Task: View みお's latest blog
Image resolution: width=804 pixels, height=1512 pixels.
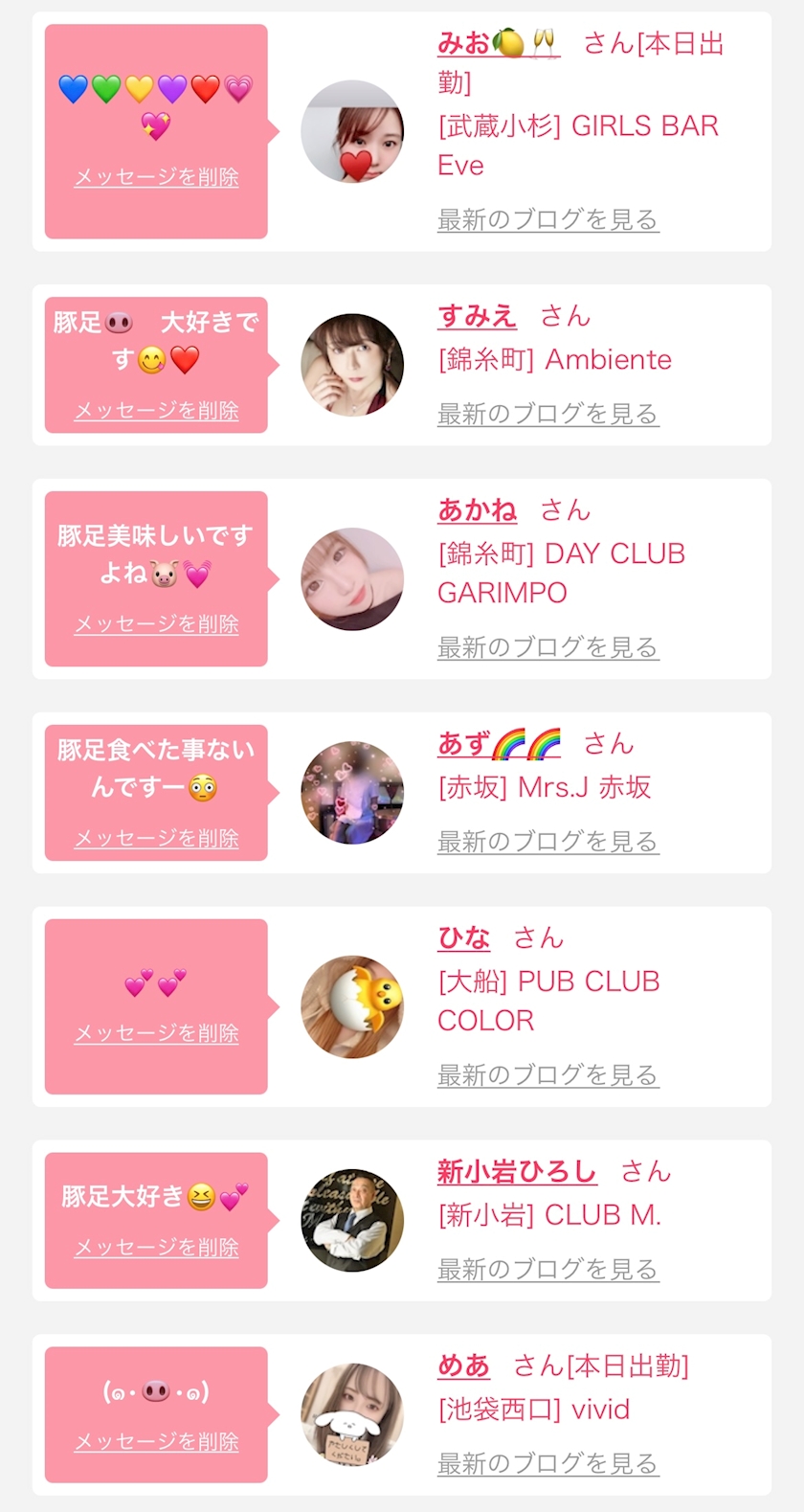Action: pyautogui.click(x=547, y=219)
